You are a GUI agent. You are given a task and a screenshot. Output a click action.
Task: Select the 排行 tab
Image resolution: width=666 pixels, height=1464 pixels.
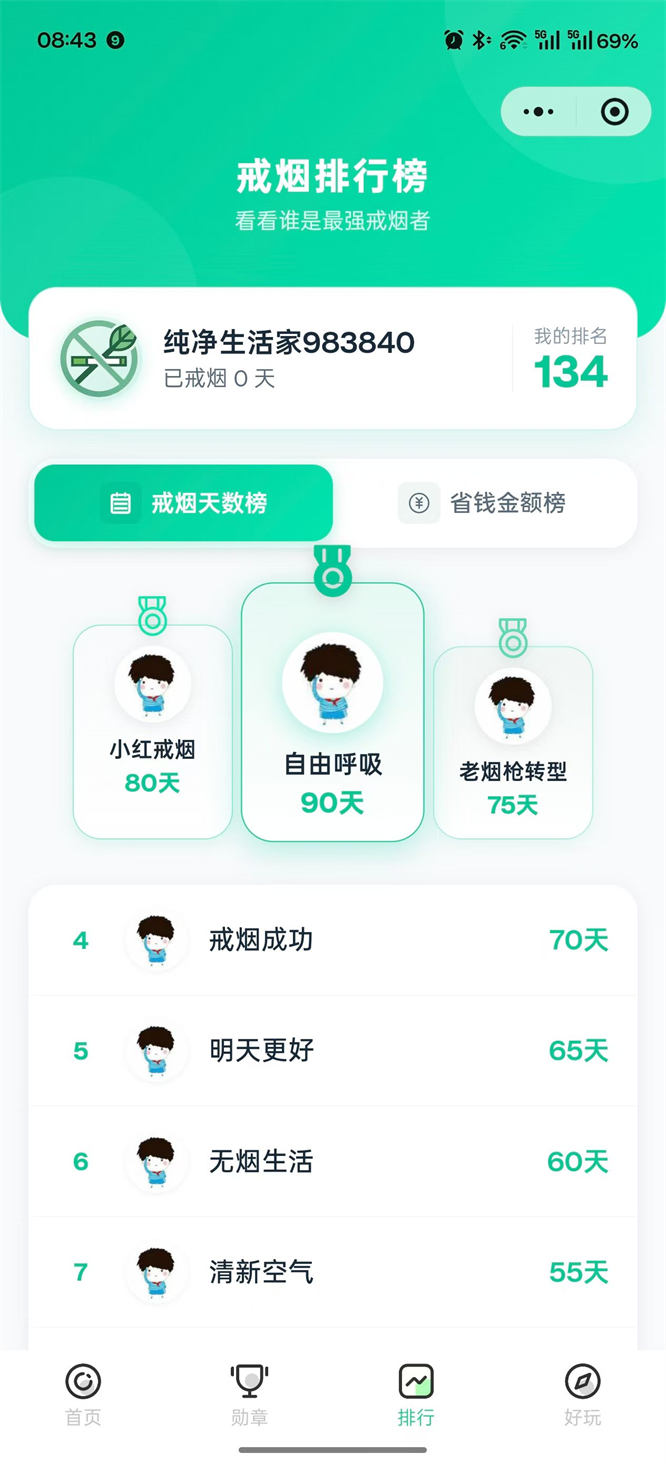[x=416, y=1396]
